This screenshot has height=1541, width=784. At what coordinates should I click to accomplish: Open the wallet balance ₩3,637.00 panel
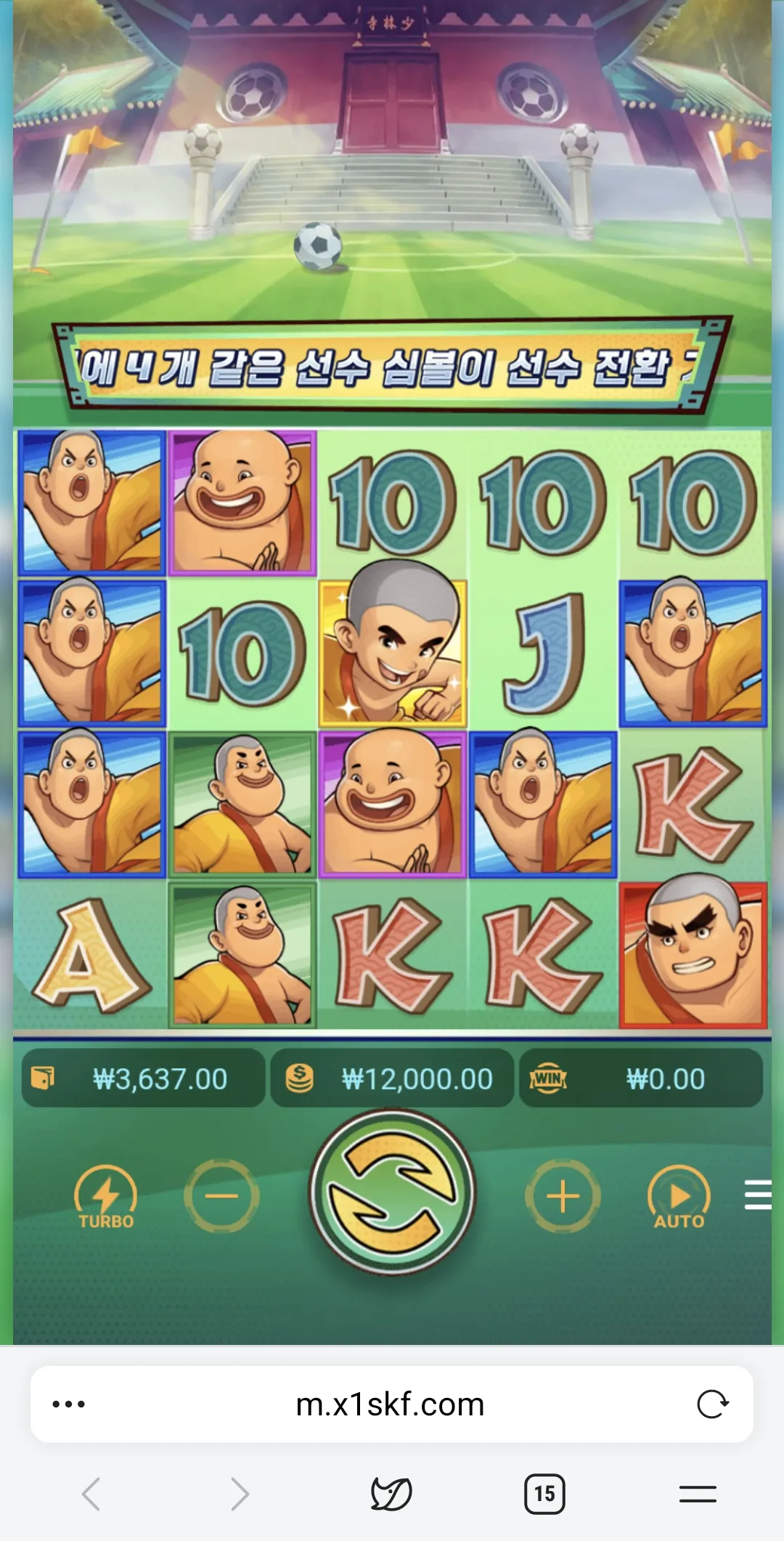(x=143, y=1078)
